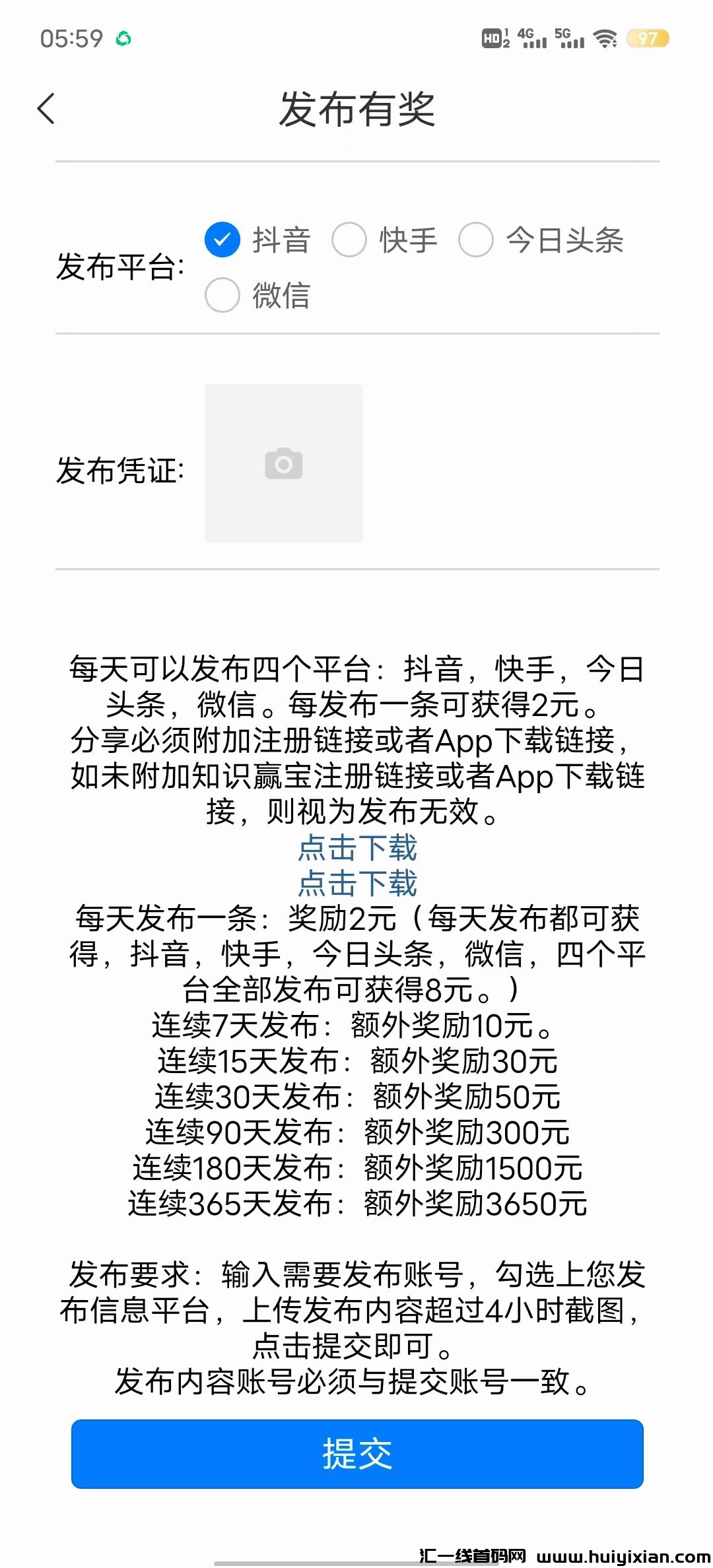Screen dimensions: 713x1568
Task: Select 抖音 as the publishing platform
Action: pos(222,240)
